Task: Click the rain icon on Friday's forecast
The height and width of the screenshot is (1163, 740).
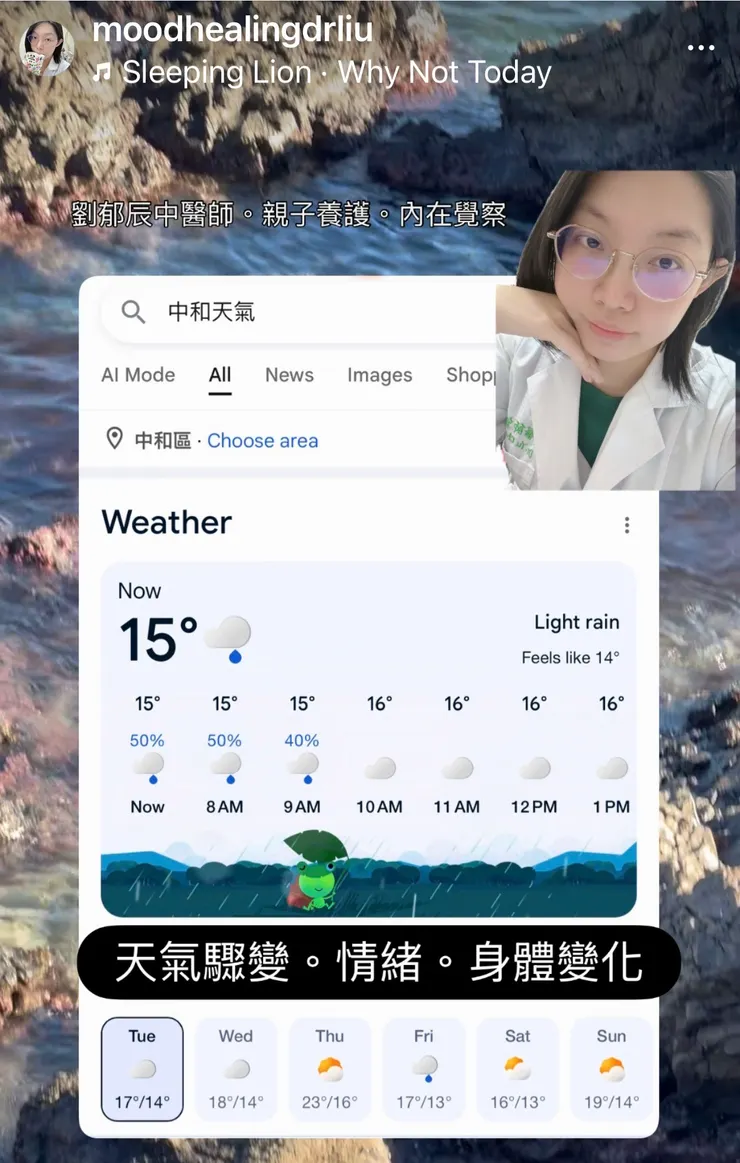Action: [x=424, y=1063]
